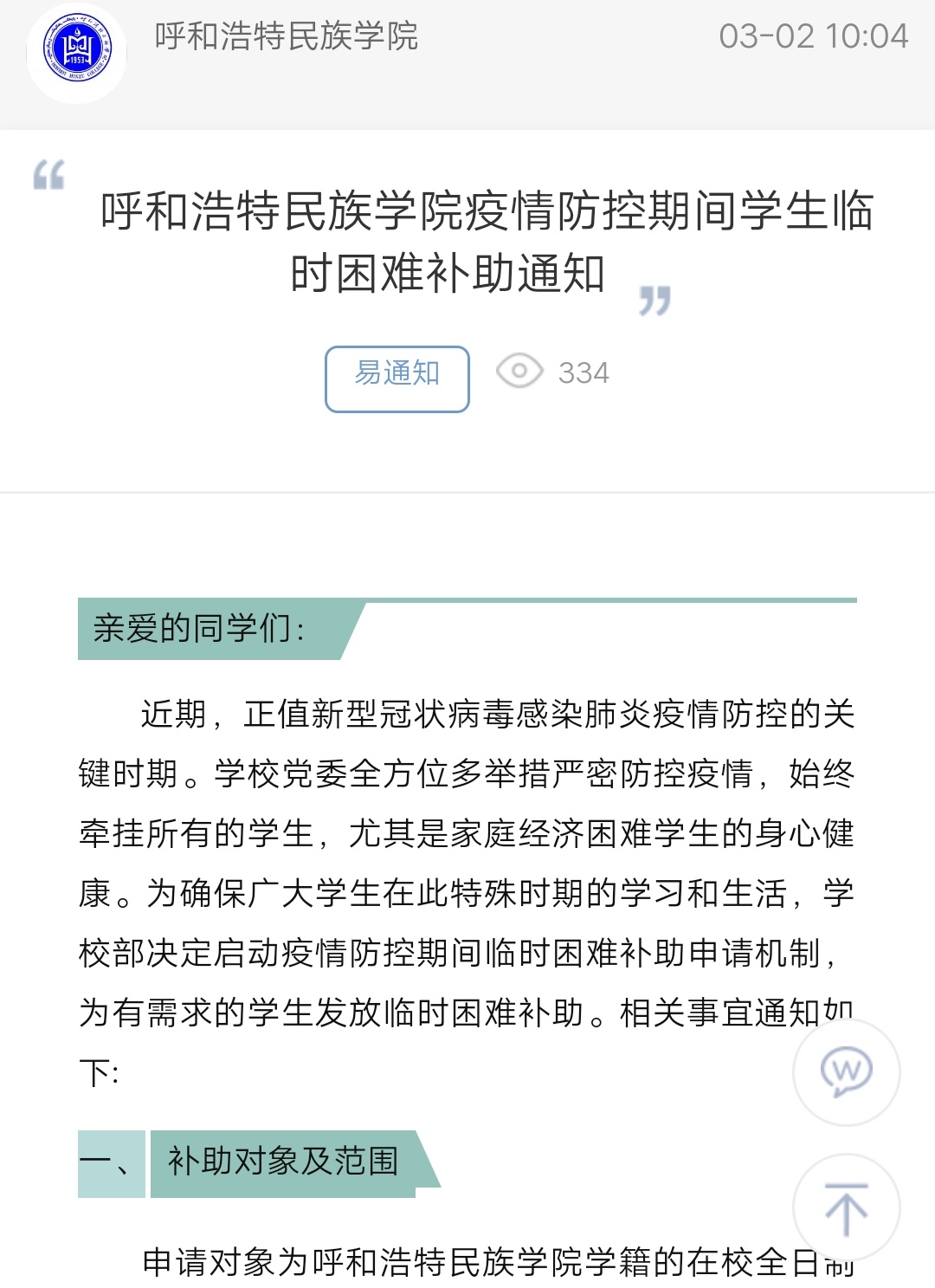
Task: Open the 呼和浩特民族学院 account avatar
Action: click(76, 53)
